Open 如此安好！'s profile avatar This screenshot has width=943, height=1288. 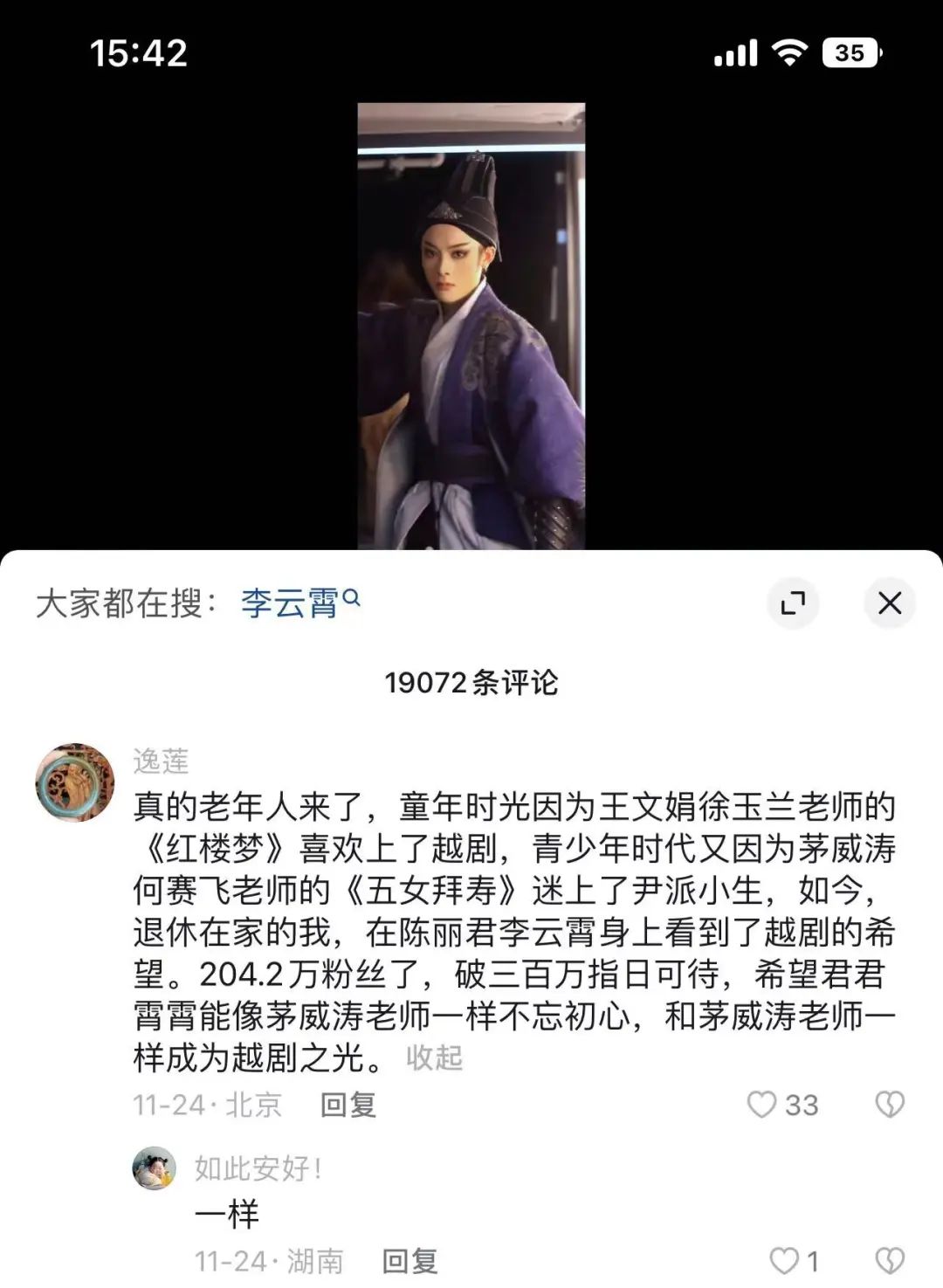pyautogui.click(x=155, y=1168)
